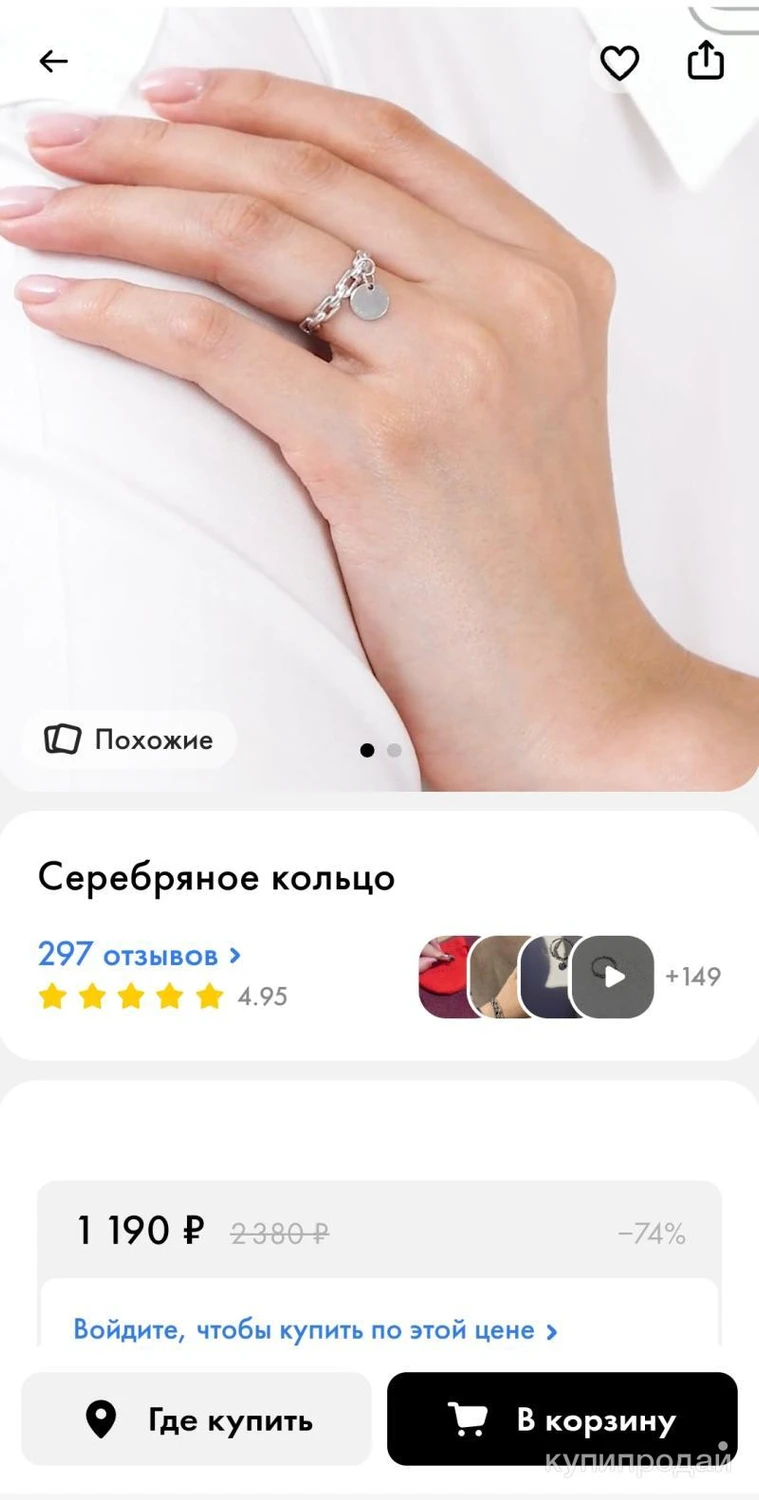Show similar items via Похожие
Image resolution: width=759 pixels, height=1500 pixels.
[129, 740]
